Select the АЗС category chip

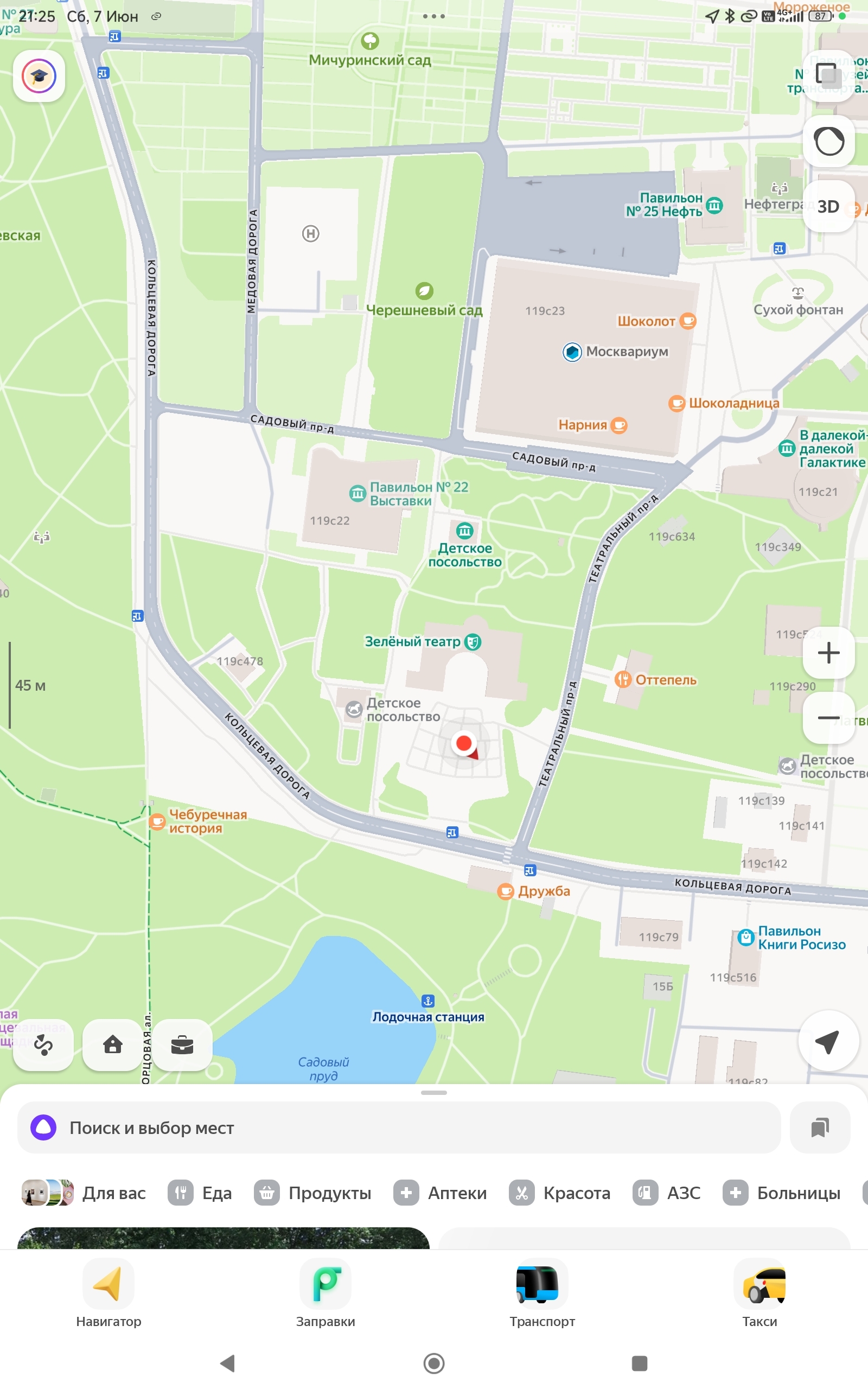pos(667,1193)
